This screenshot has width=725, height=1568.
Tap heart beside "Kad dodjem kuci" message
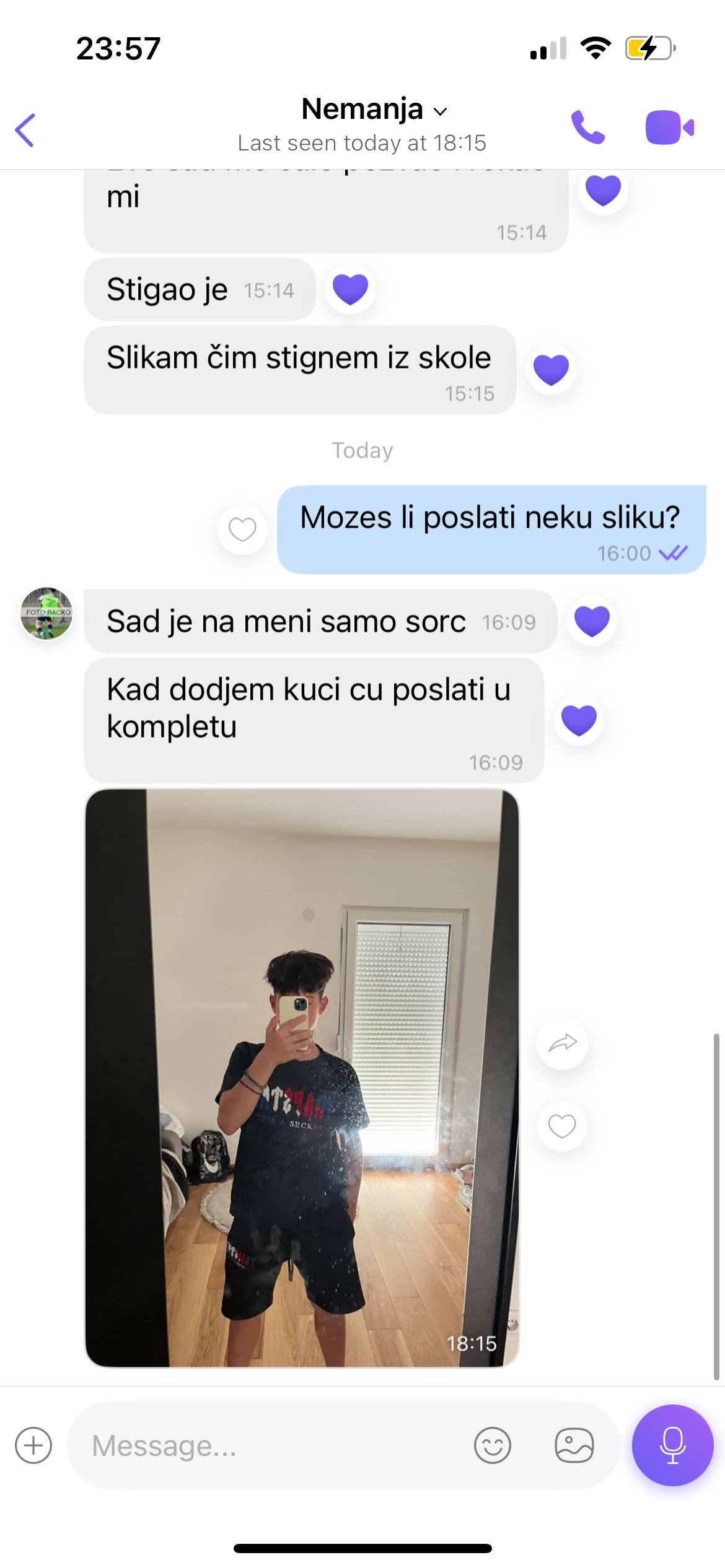(579, 720)
